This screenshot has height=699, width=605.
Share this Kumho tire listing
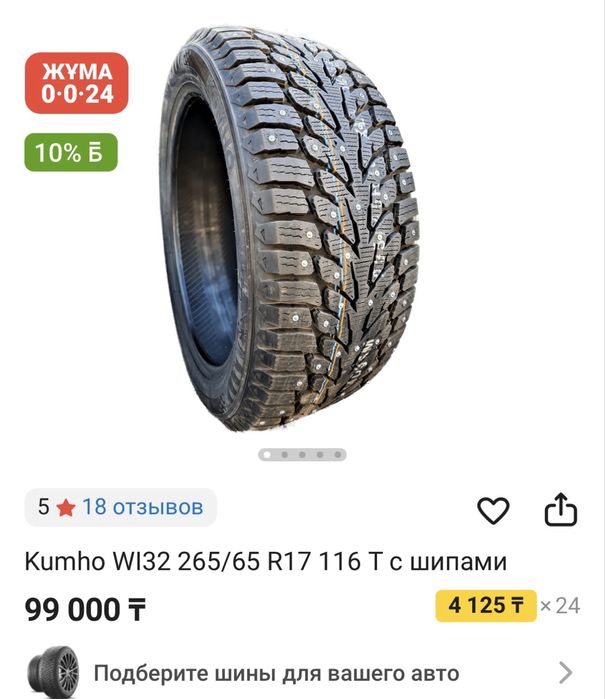(561, 510)
